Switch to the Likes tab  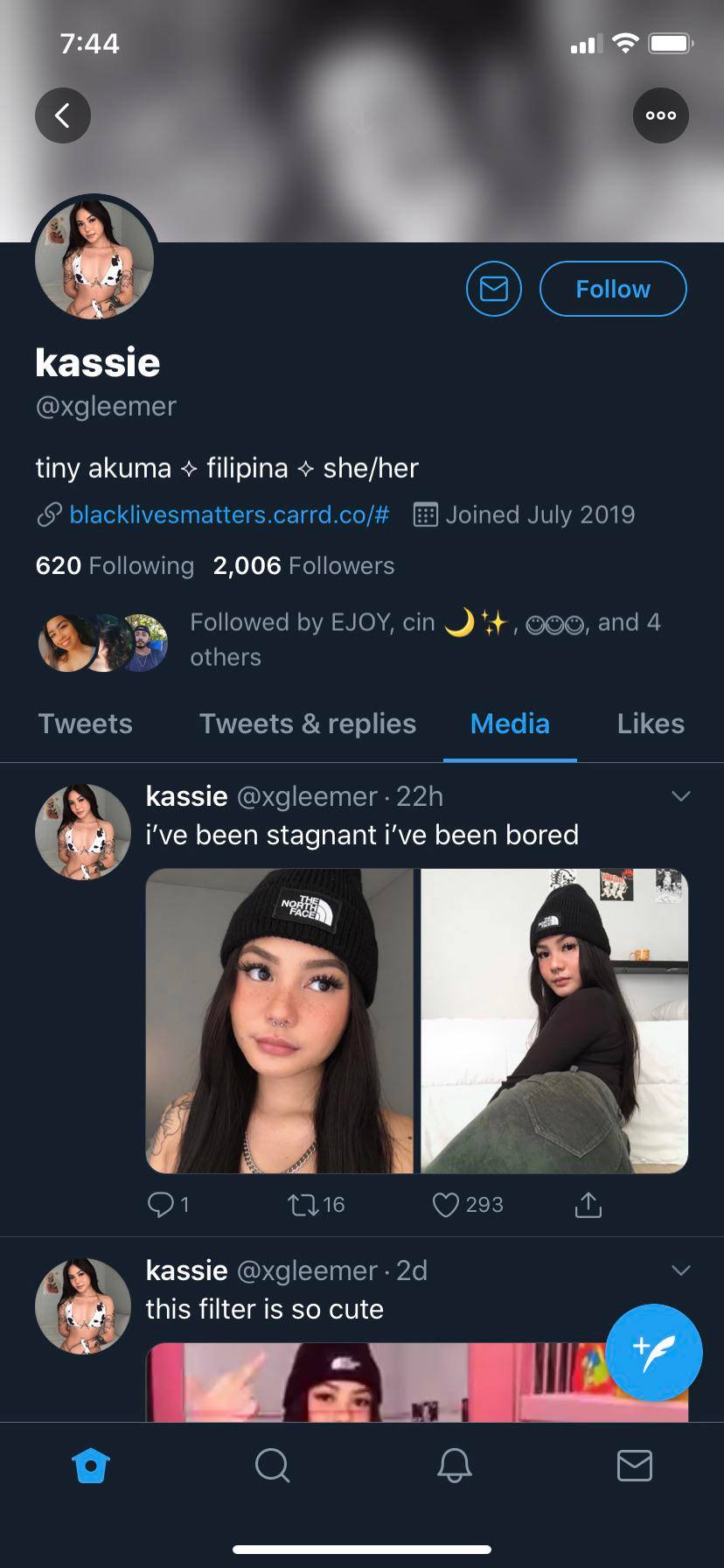pyautogui.click(x=651, y=724)
